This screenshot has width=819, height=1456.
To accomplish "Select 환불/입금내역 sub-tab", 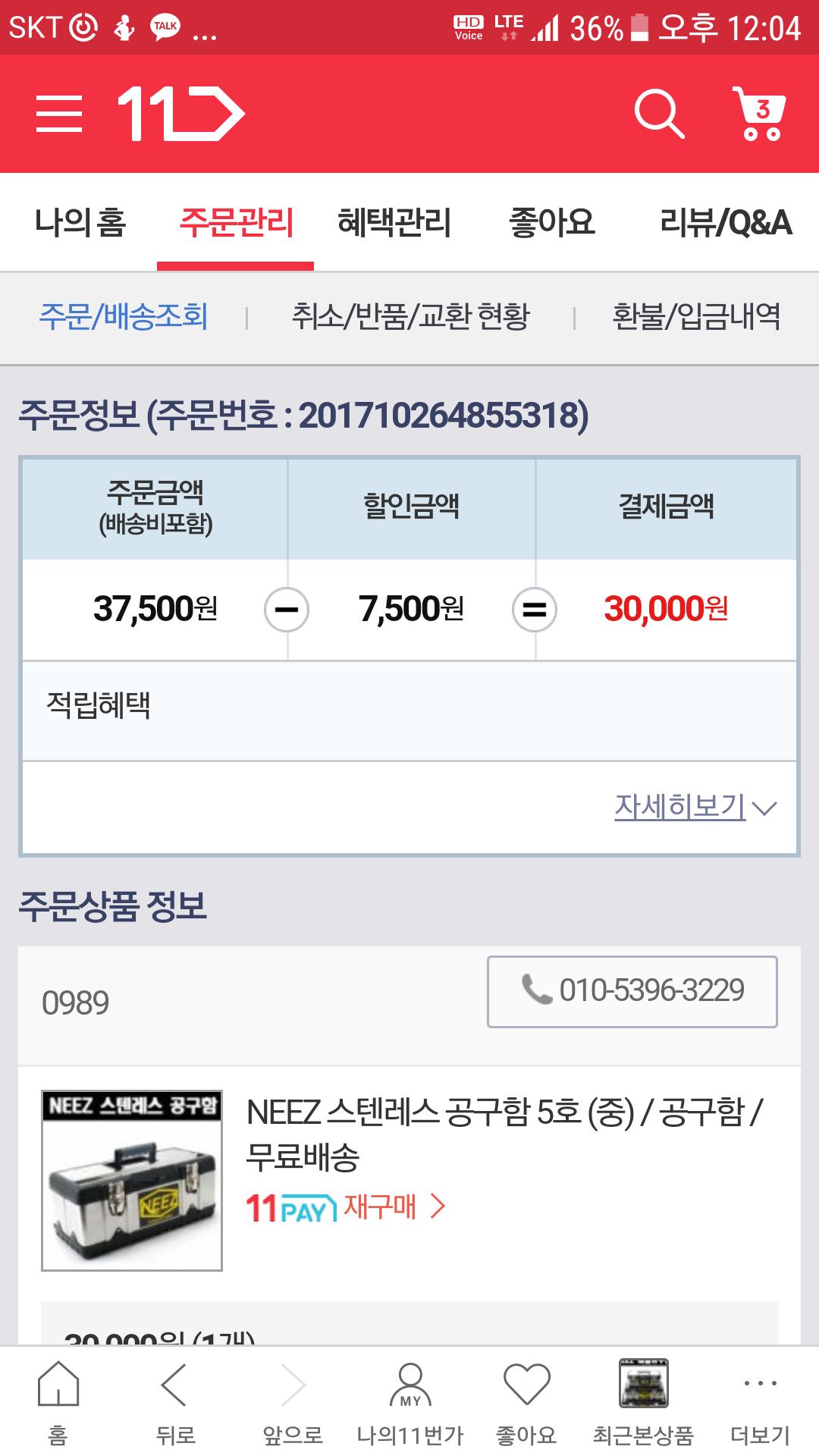I will [x=696, y=317].
